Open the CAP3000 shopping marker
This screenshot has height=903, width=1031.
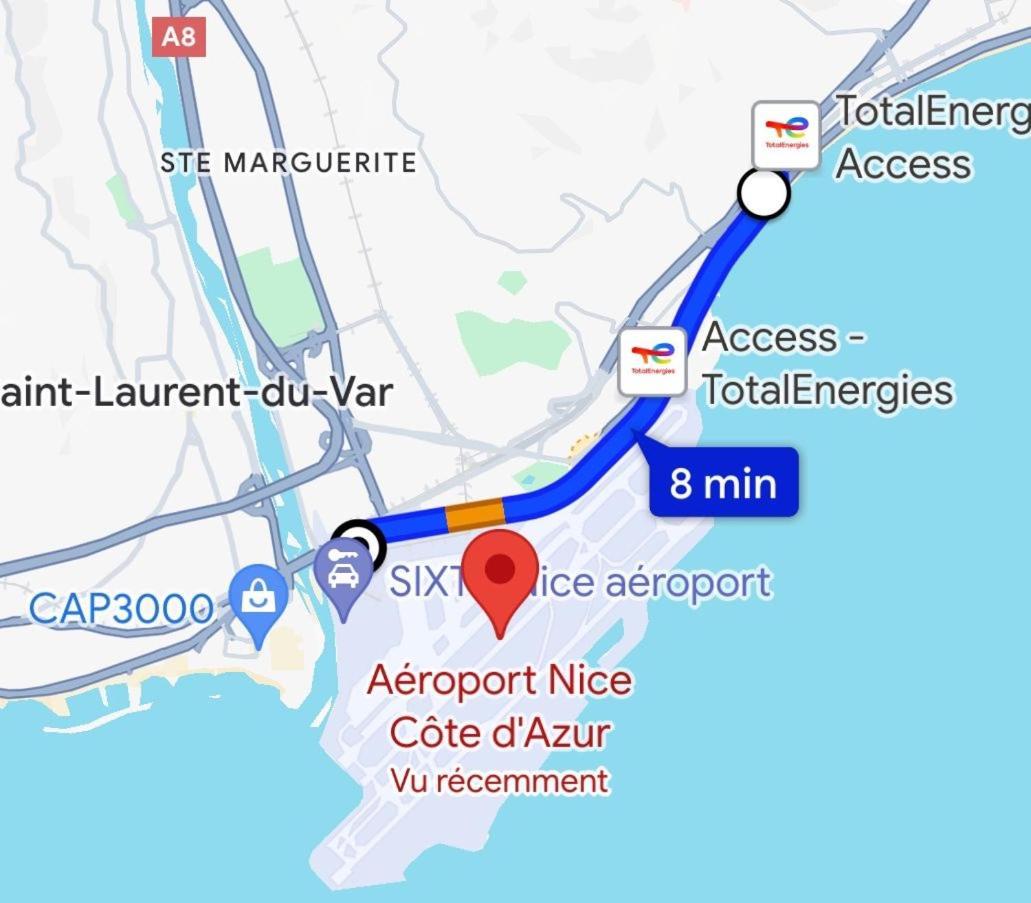pos(259,598)
